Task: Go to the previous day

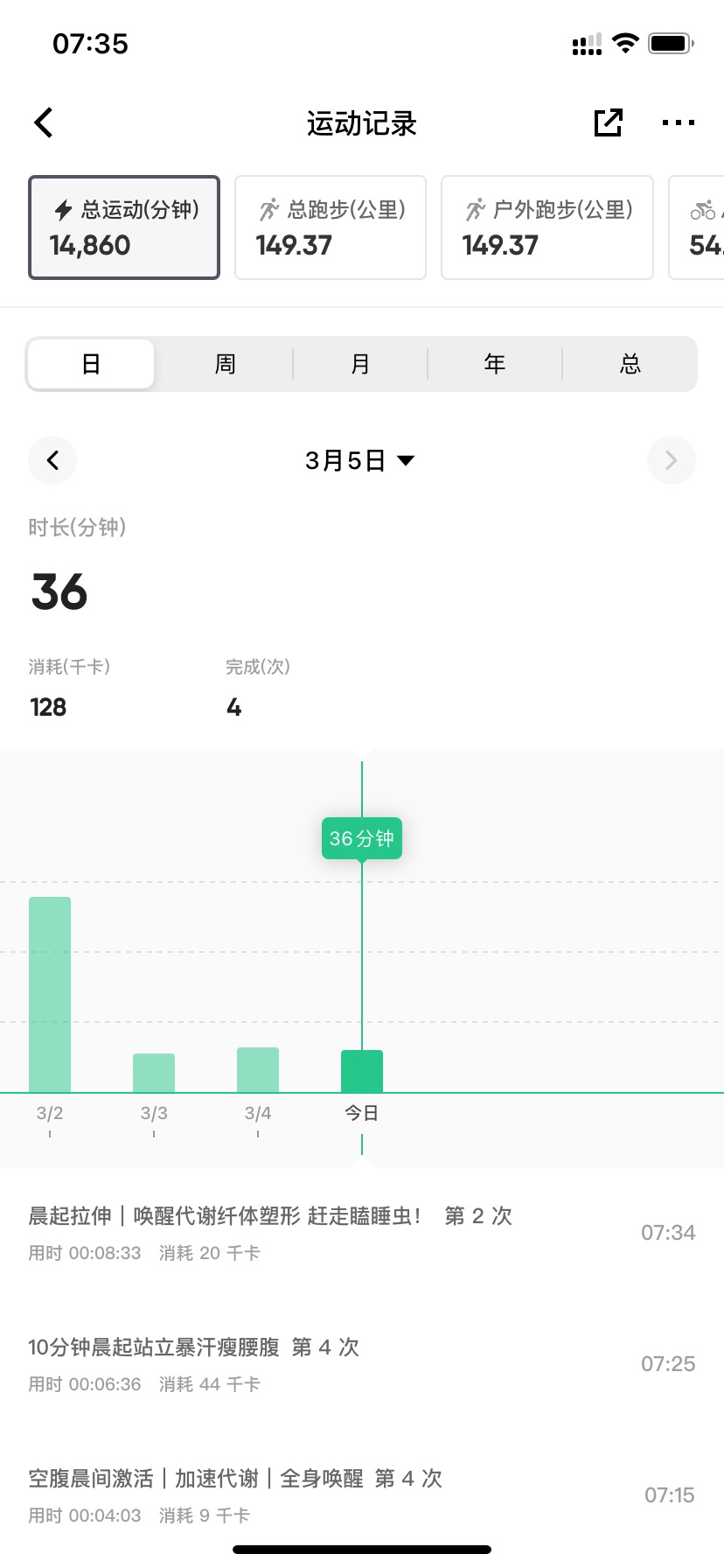Action: click(x=52, y=460)
